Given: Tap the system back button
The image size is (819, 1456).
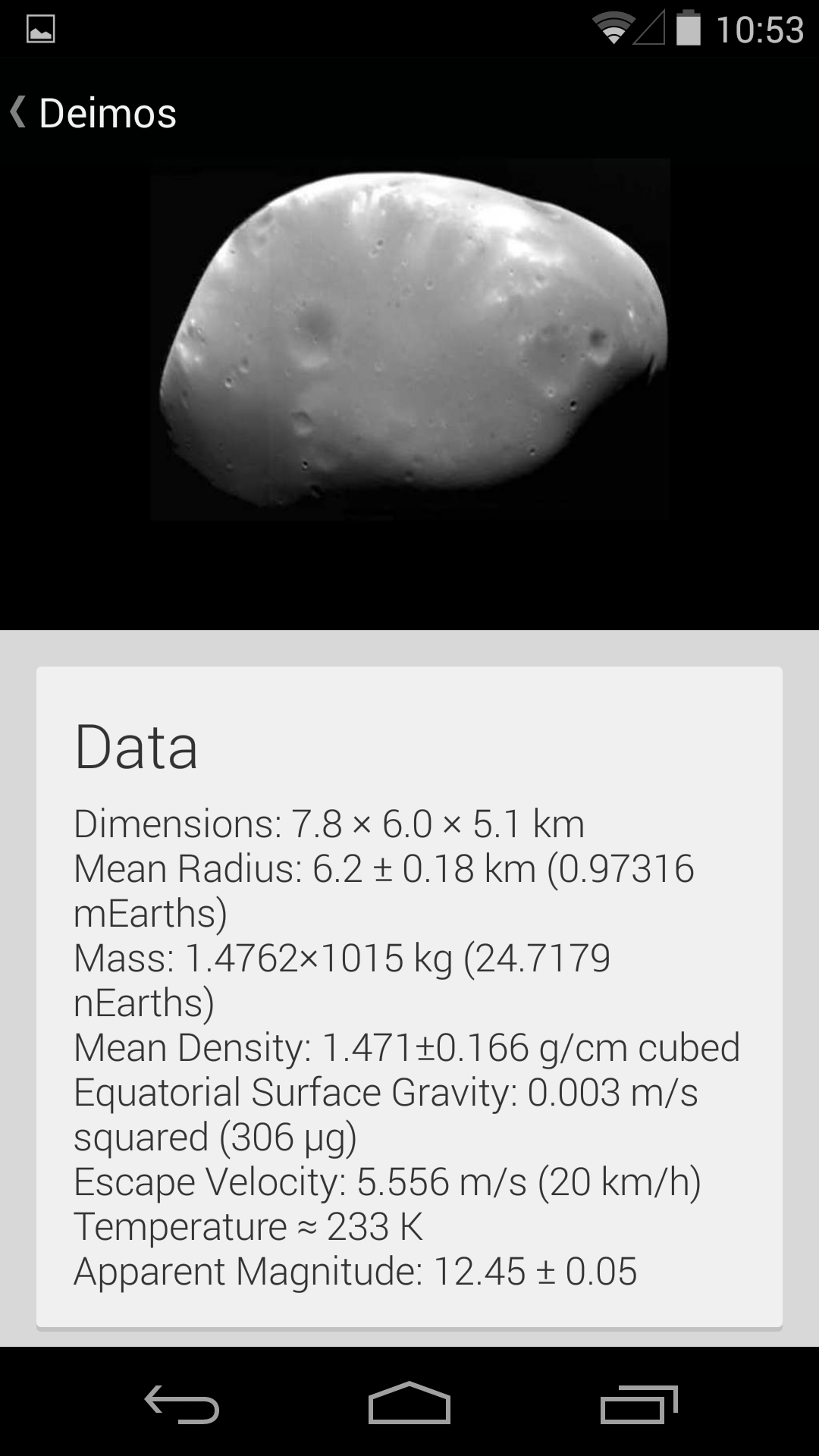Looking at the screenshot, I should [x=182, y=1404].
